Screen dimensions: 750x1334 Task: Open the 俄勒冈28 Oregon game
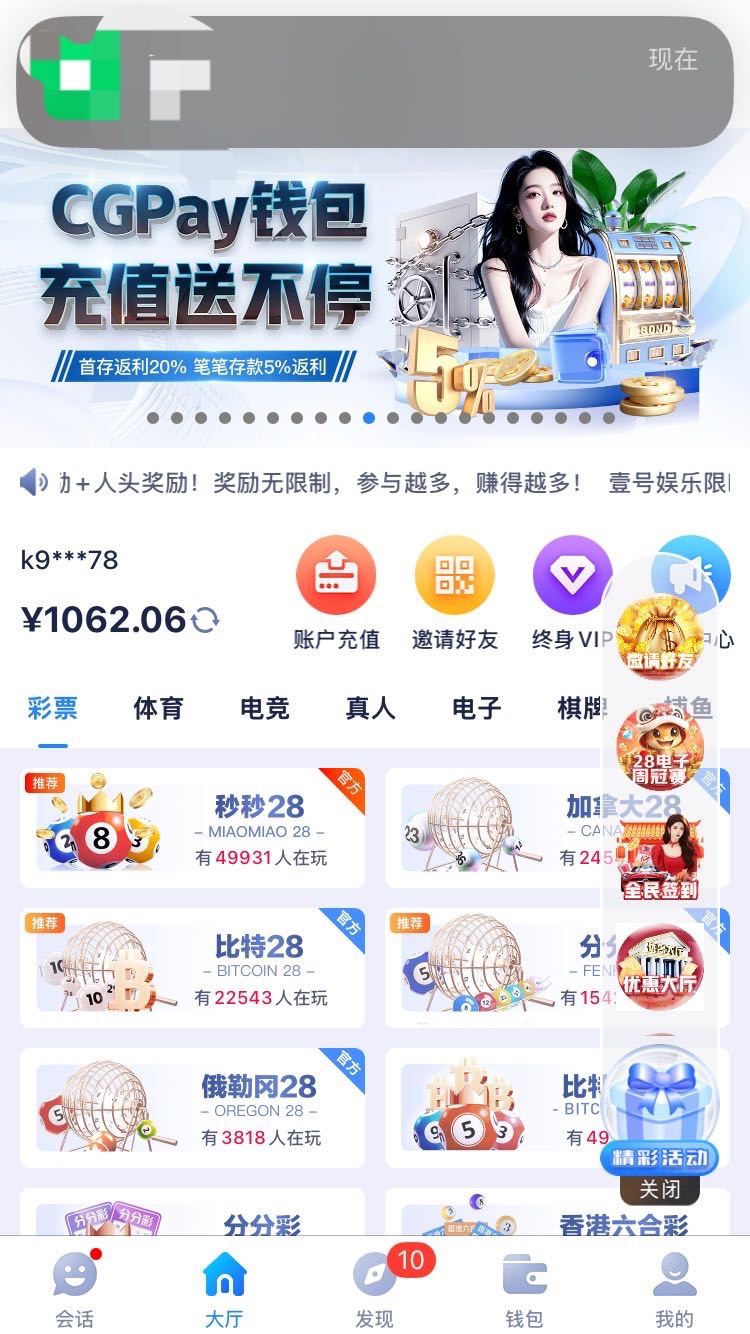coord(192,1108)
